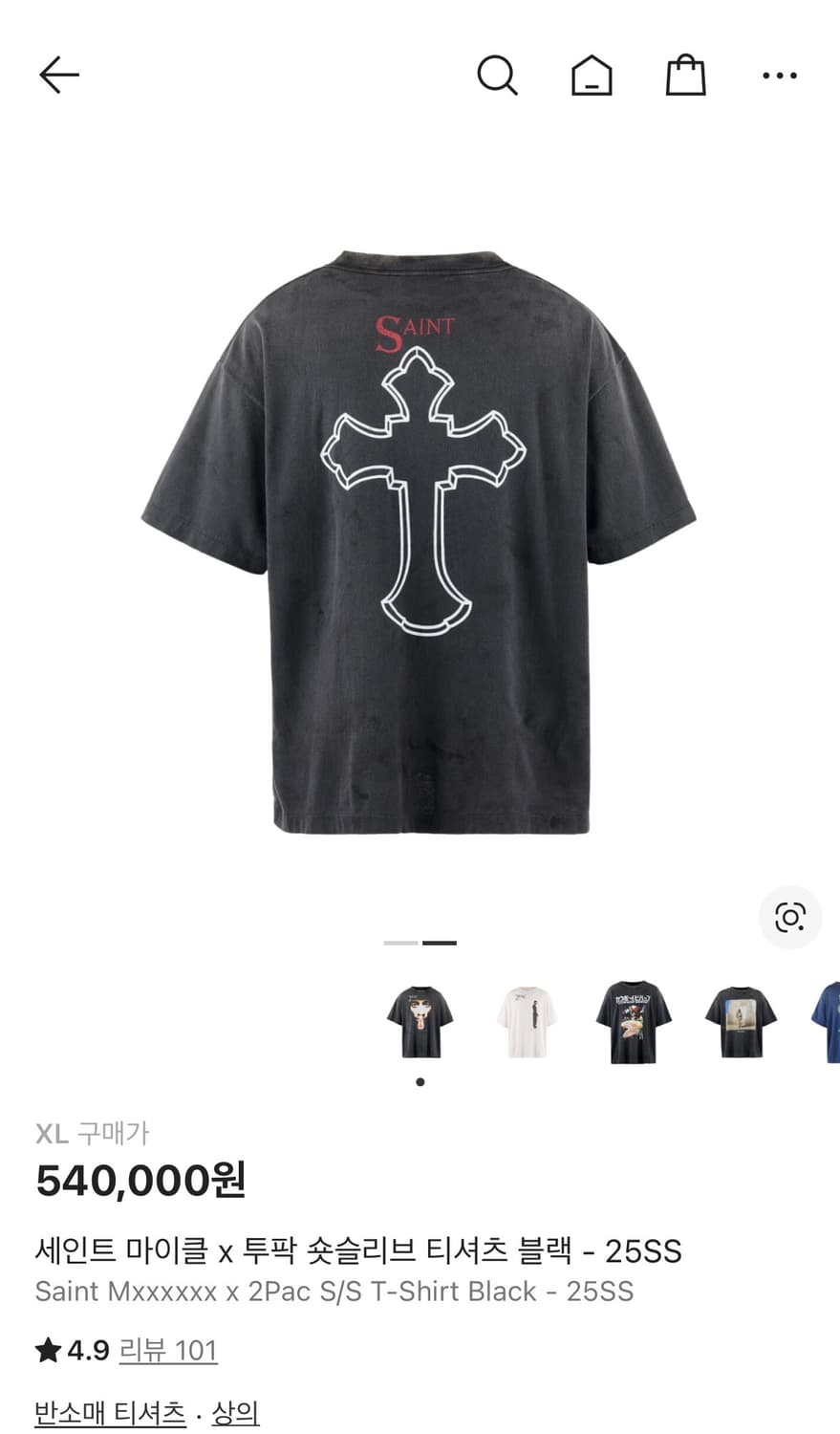Open the blue t-shirt thumbnail

[x=828, y=1021]
